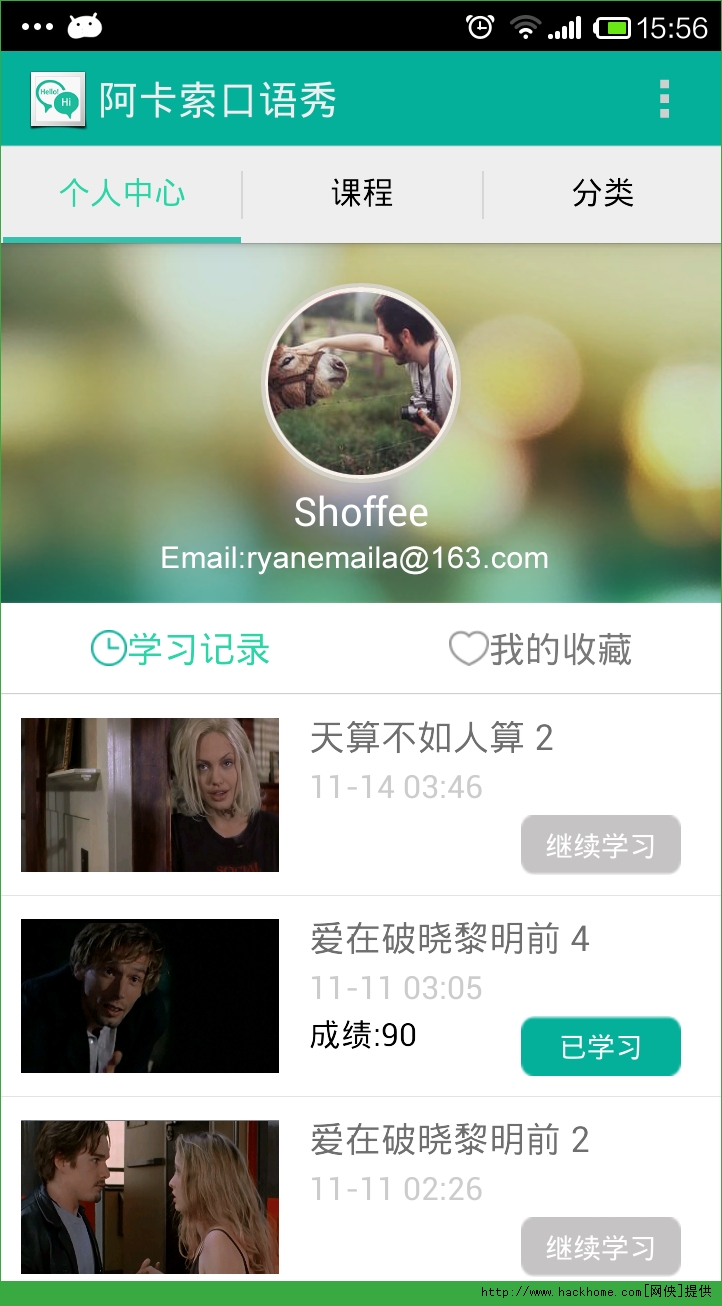Tap the Shoffee profile avatar
The height and width of the screenshot is (1306, 722).
(x=361, y=383)
